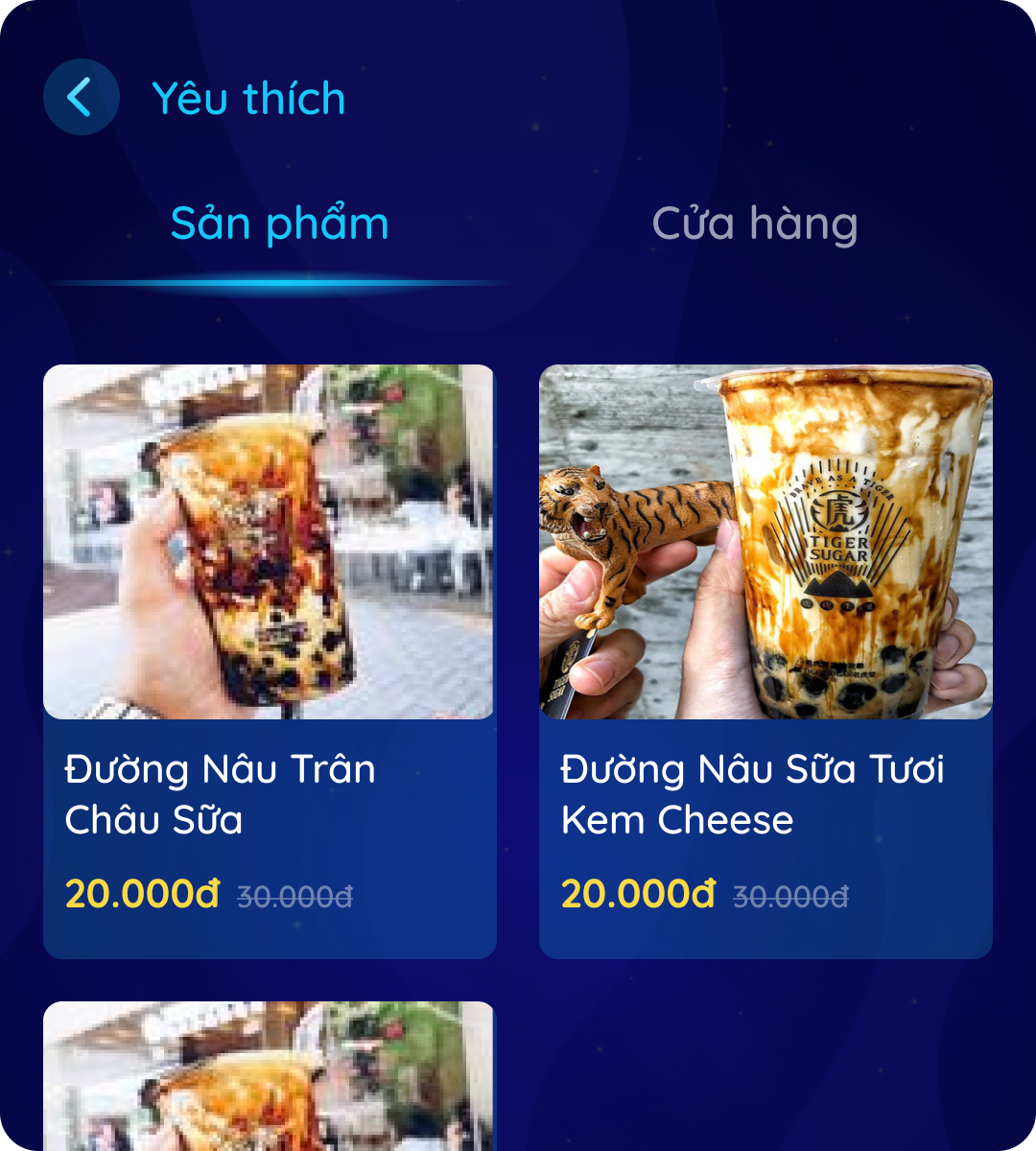Open the Đường Nâu Sữa Tươi Kem Cheese card

pyautogui.click(x=765, y=660)
